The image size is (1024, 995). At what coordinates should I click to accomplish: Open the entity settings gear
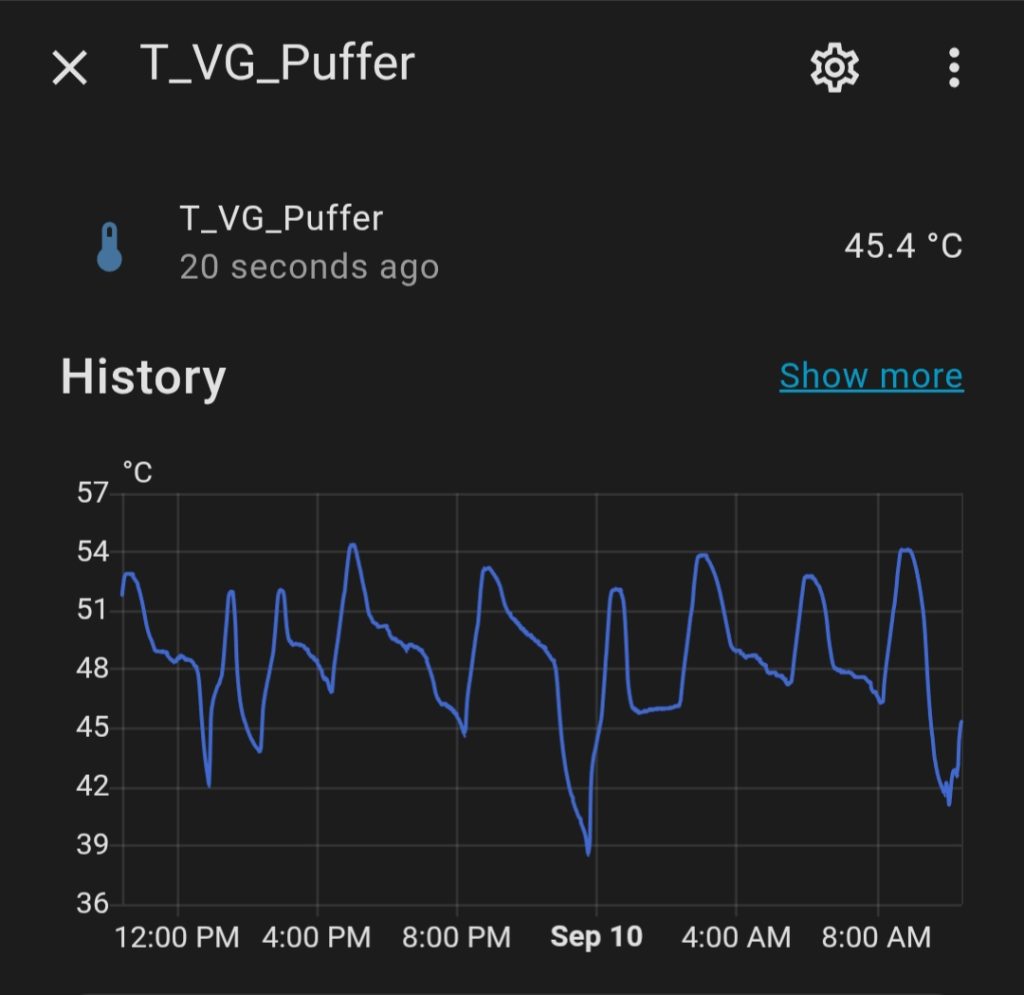(x=833, y=68)
